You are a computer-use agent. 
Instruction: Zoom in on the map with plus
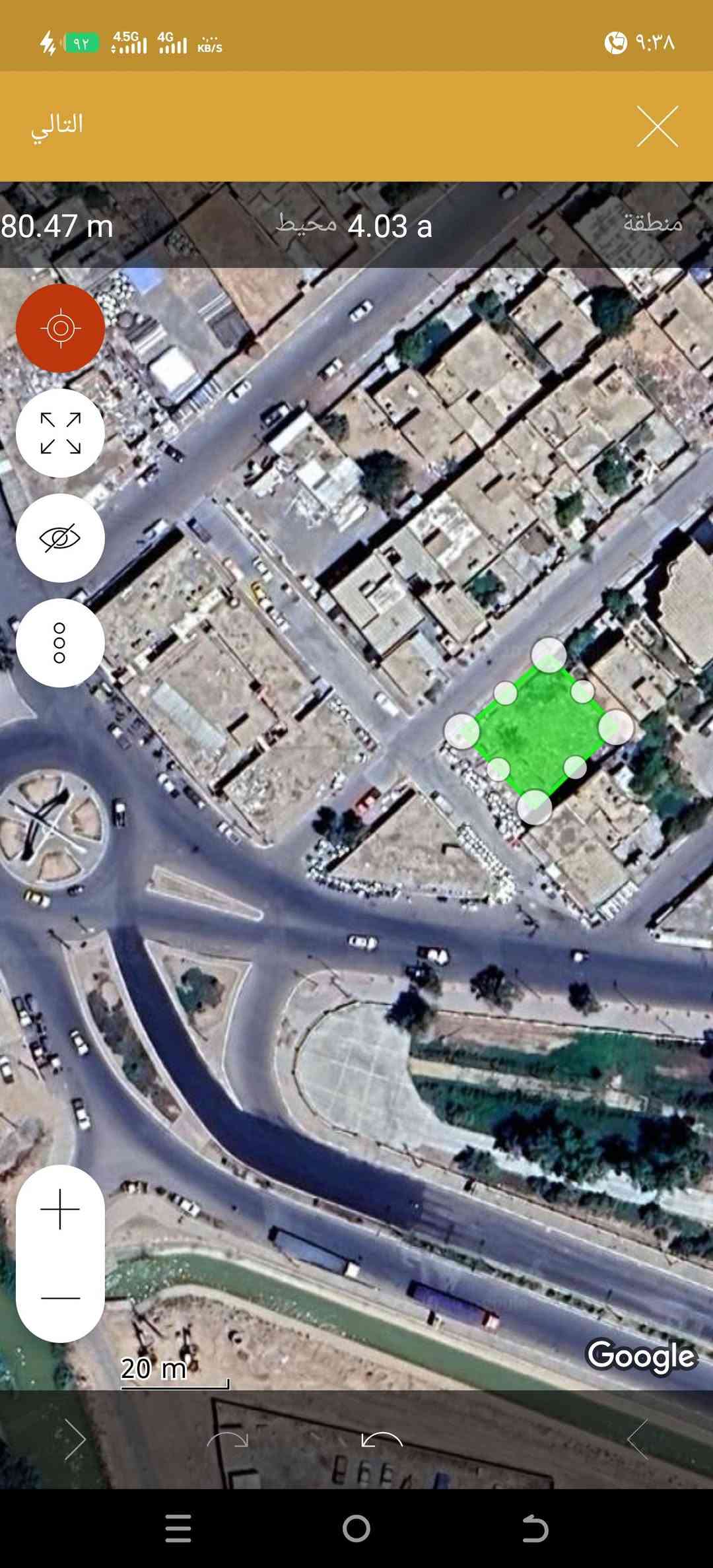(x=60, y=1210)
